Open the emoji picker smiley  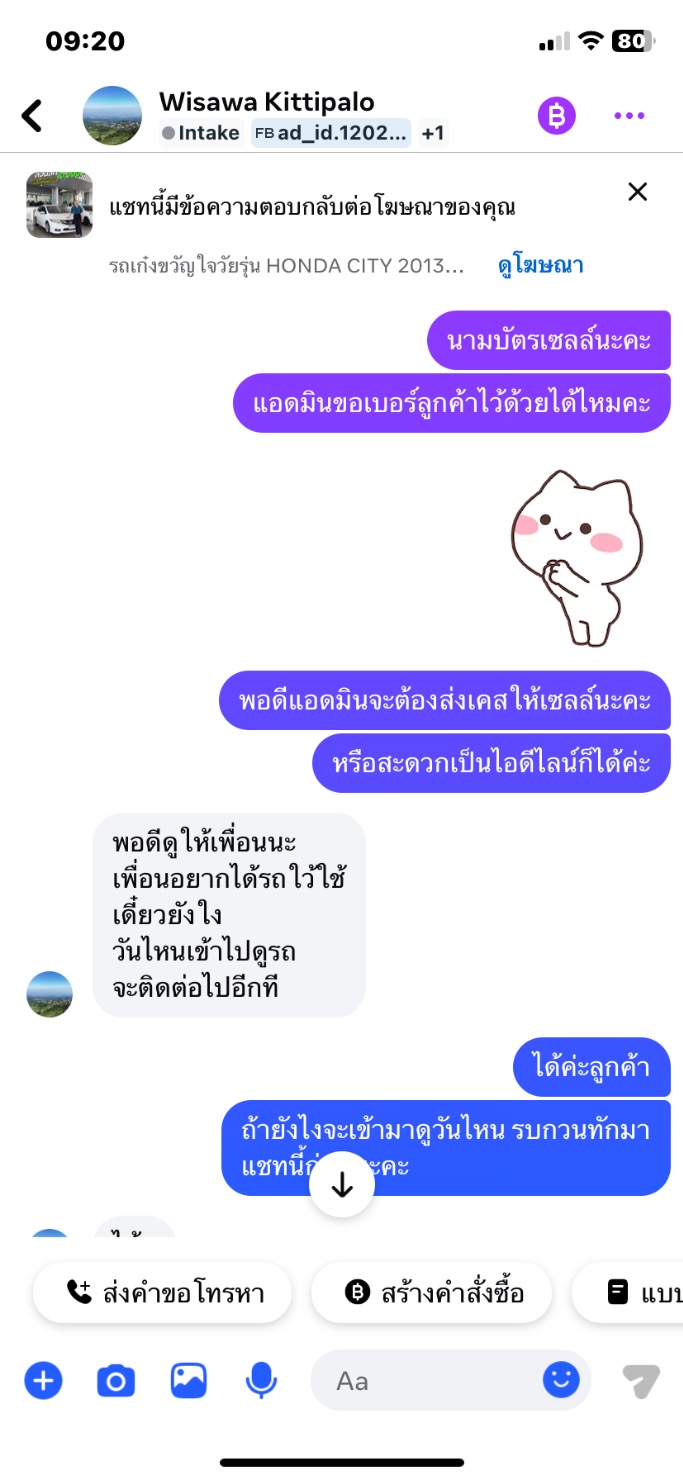[561, 1381]
